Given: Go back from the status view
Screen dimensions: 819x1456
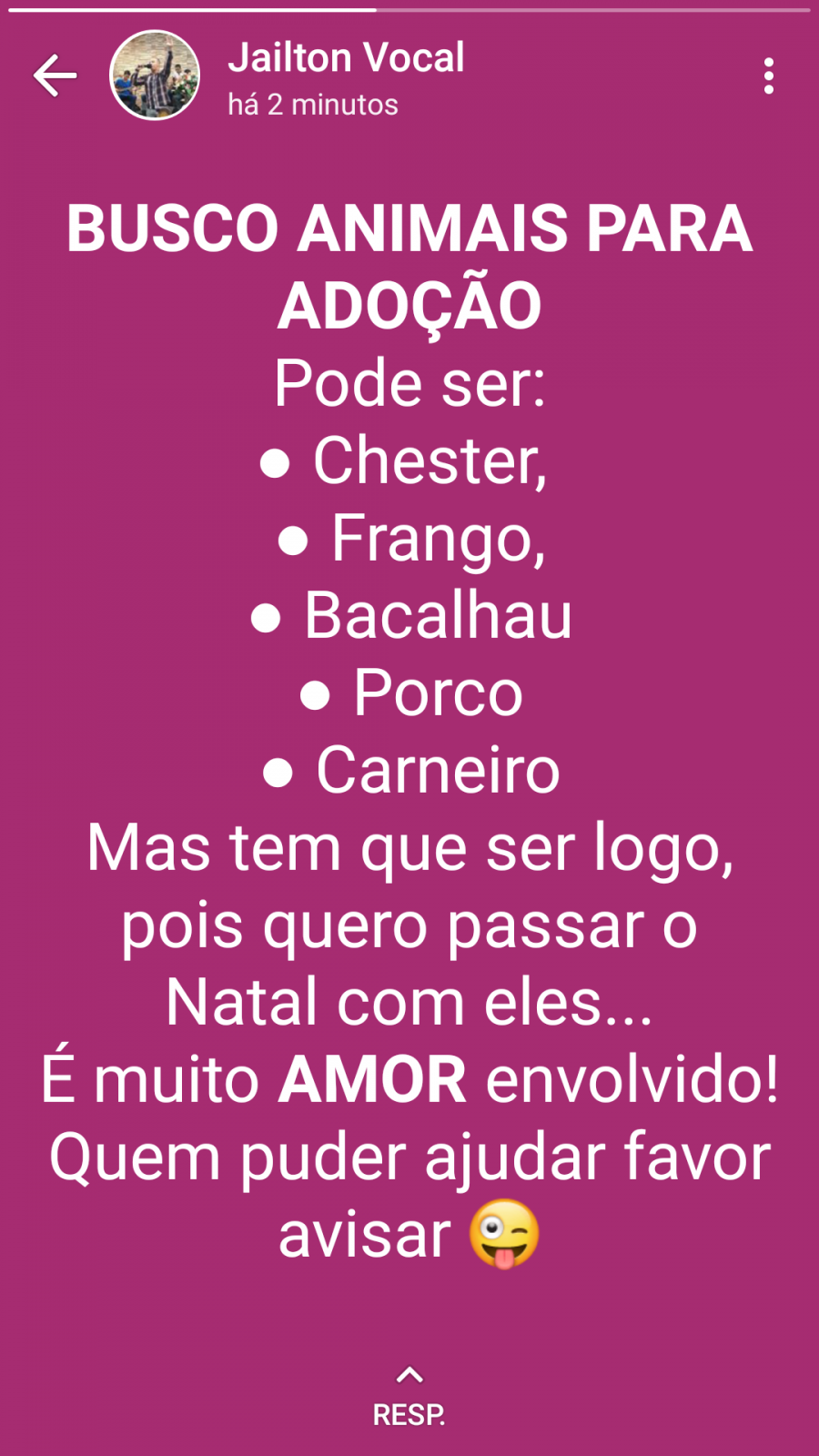Looking at the screenshot, I should click(55, 76).
